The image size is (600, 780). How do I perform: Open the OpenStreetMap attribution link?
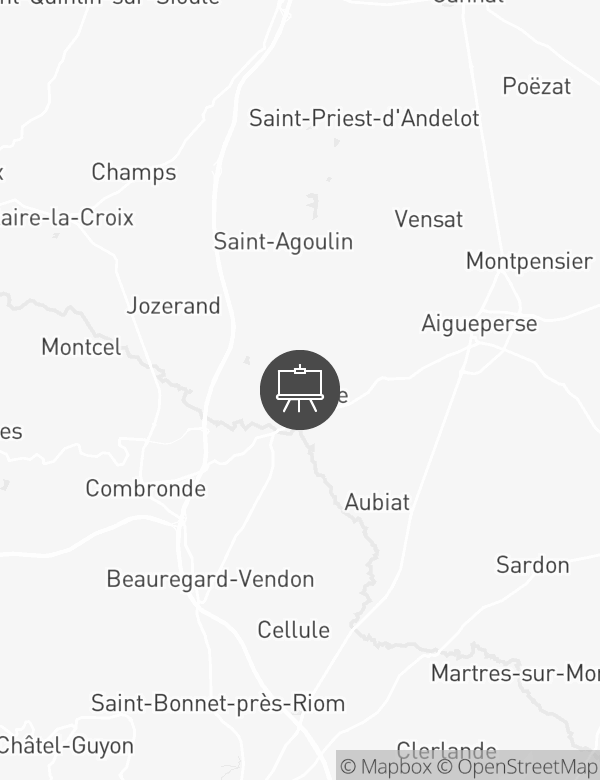(x=517, y=767)
